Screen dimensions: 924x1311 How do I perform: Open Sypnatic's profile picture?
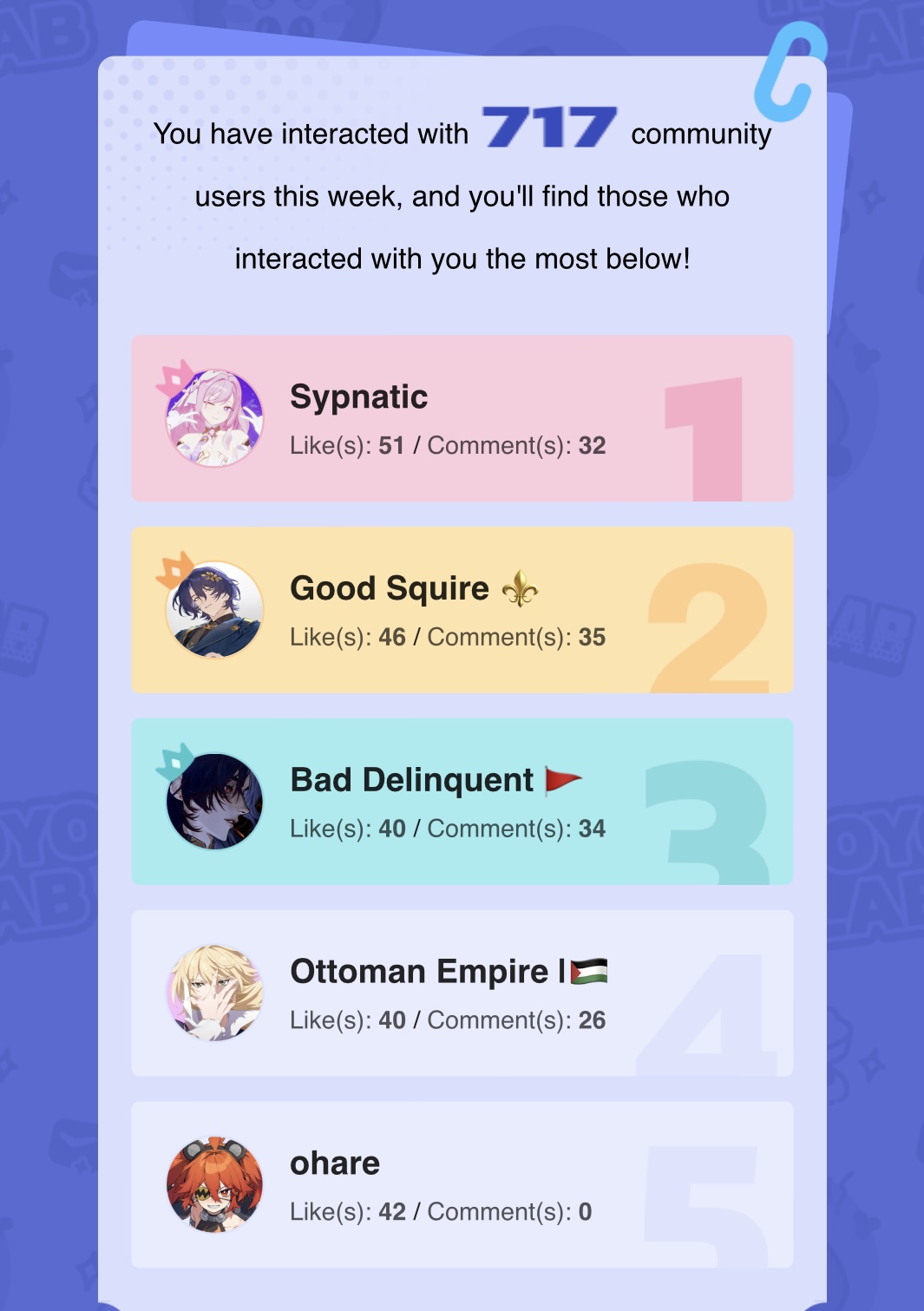pyautogui.click(x=214, y=417)
